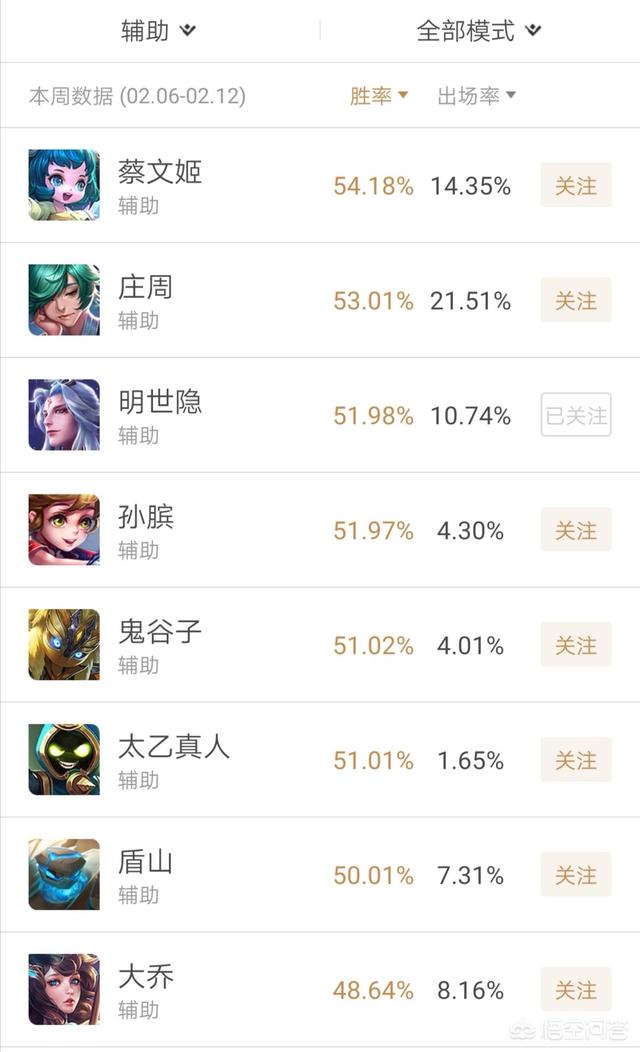Follow 庄周 with the 关注 button
Image resolution: width=640 pixels, height=1052 pixels.
(x=576, y=300)
